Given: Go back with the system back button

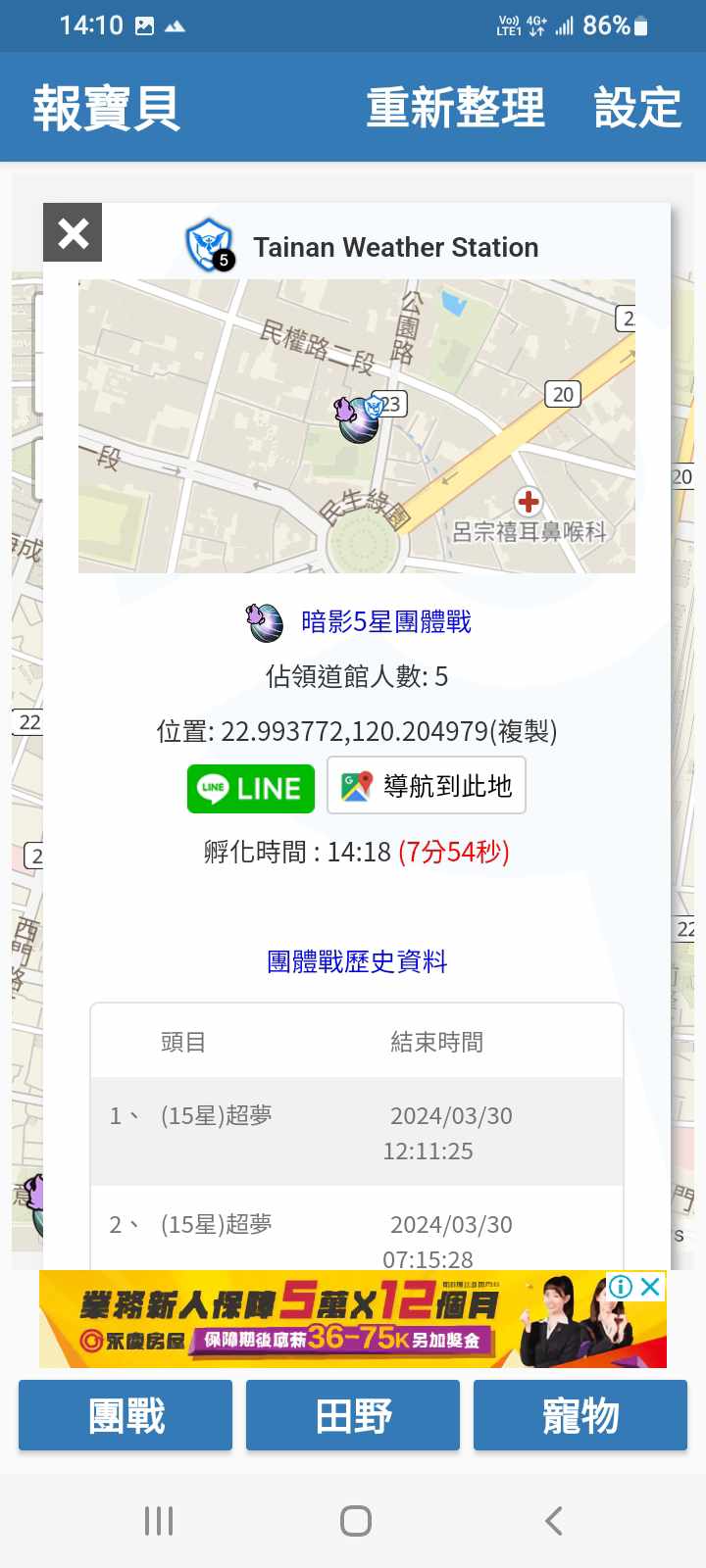Looking at the screenshot, I should pyautogui.click(x=554, y=1521).
